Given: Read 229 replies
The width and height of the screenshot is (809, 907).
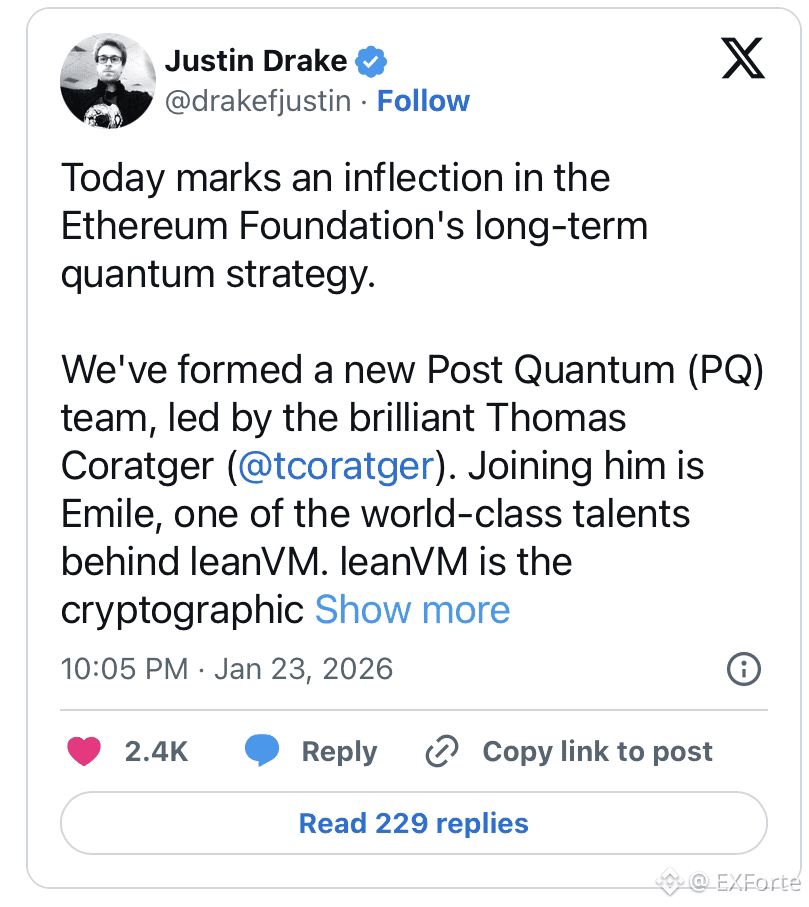Looking at the screenshot, I should [x=413, y=824].
